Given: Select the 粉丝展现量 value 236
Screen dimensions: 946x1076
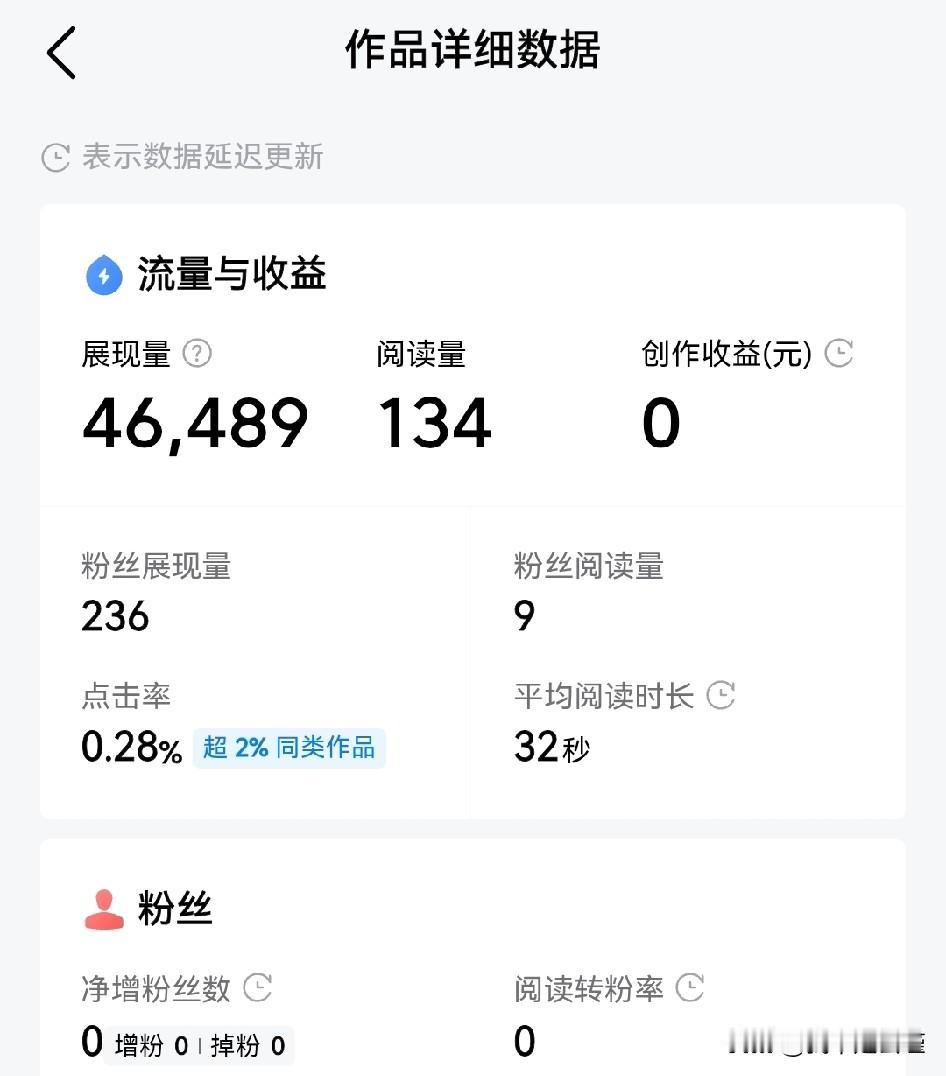Looking at the screenshot, I should tap(114, 617).
